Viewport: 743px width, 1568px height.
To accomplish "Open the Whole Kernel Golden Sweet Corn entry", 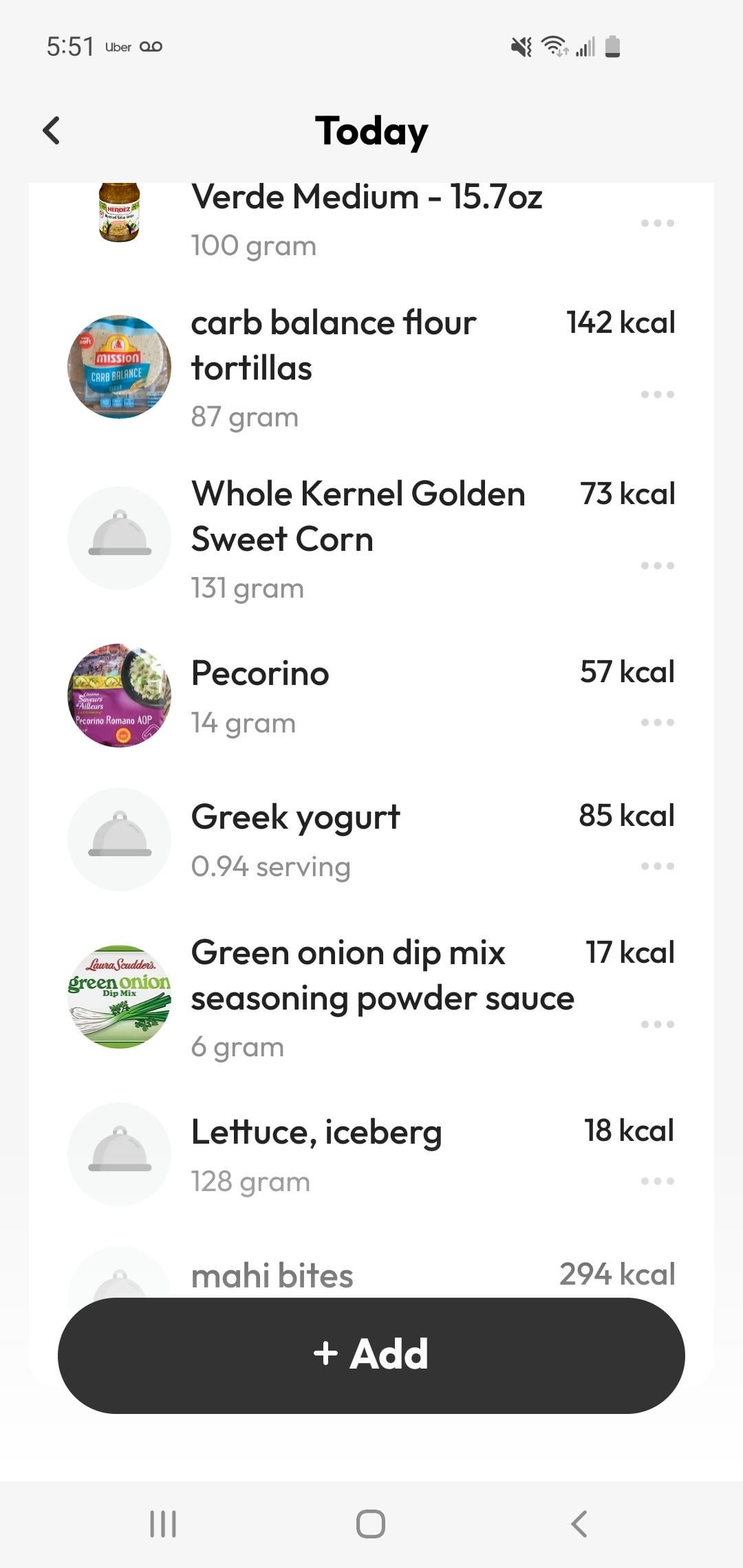I will (371, 538).
